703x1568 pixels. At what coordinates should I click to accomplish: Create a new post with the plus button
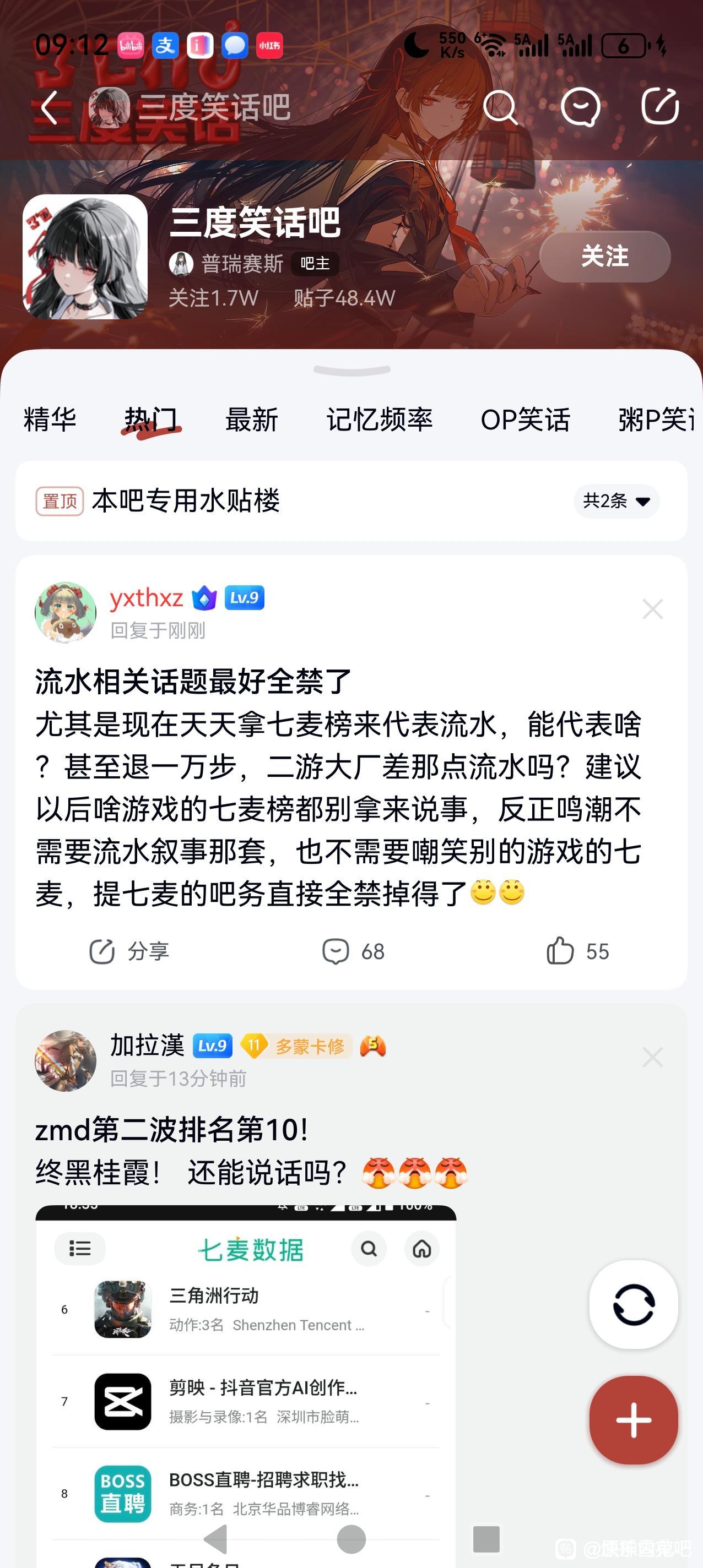pos(634,1420)
